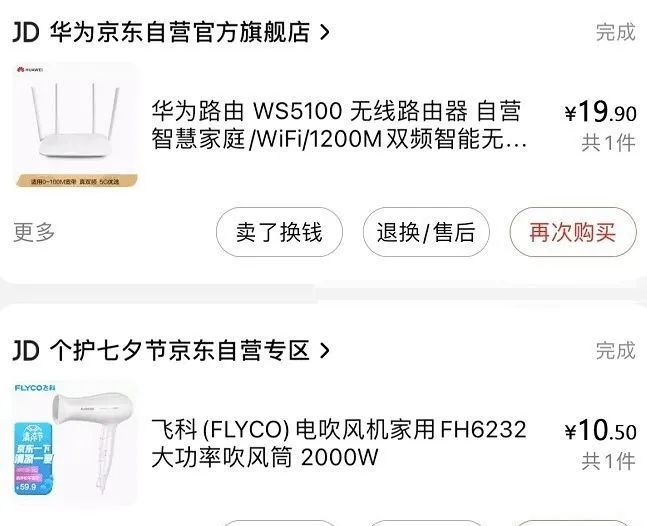This screenshot has height=526, width=647.
Task: Tap 再次购买 to rebuy the router
Action: tap(572, 233)
